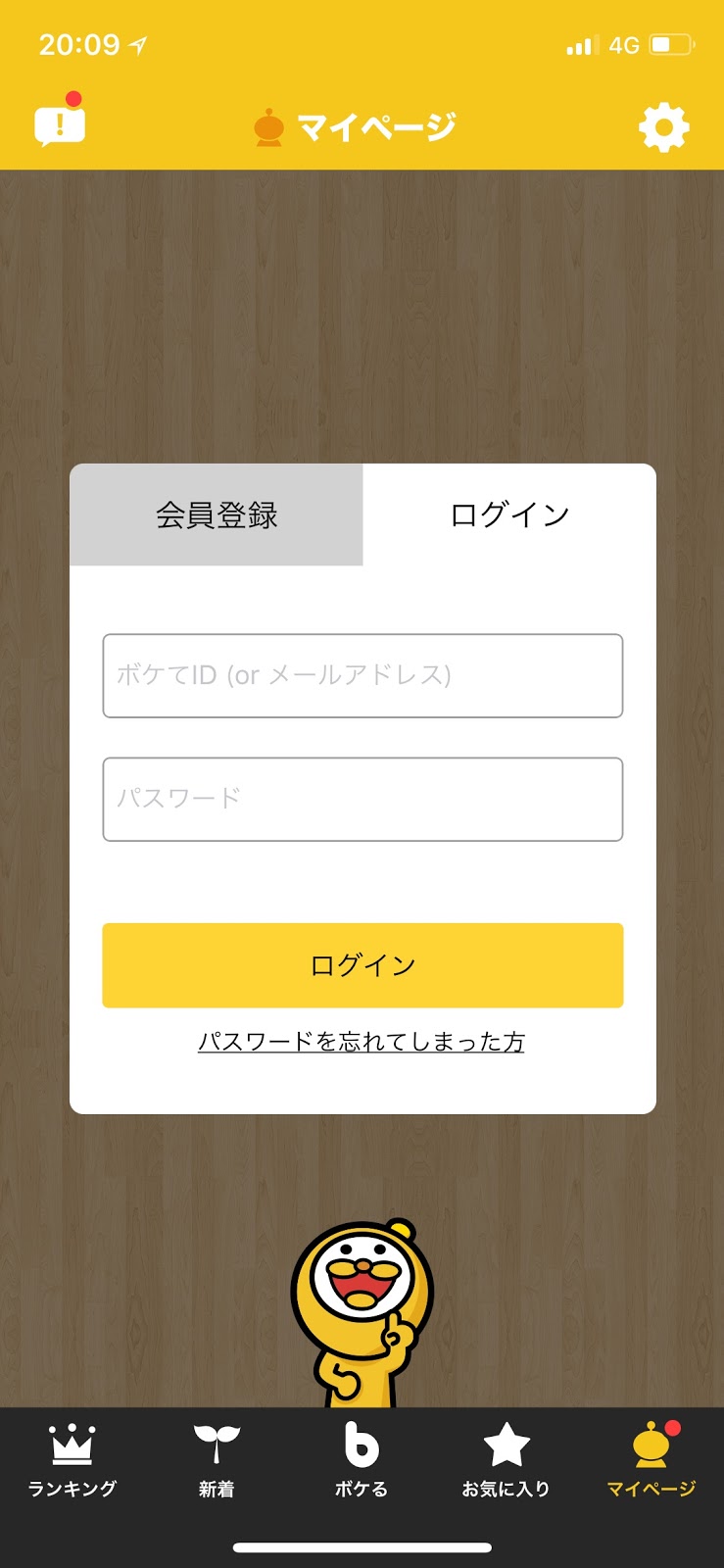Open the パスワードを忘れてしまった方 link
724x1568 pixels.
(362, 1041)
